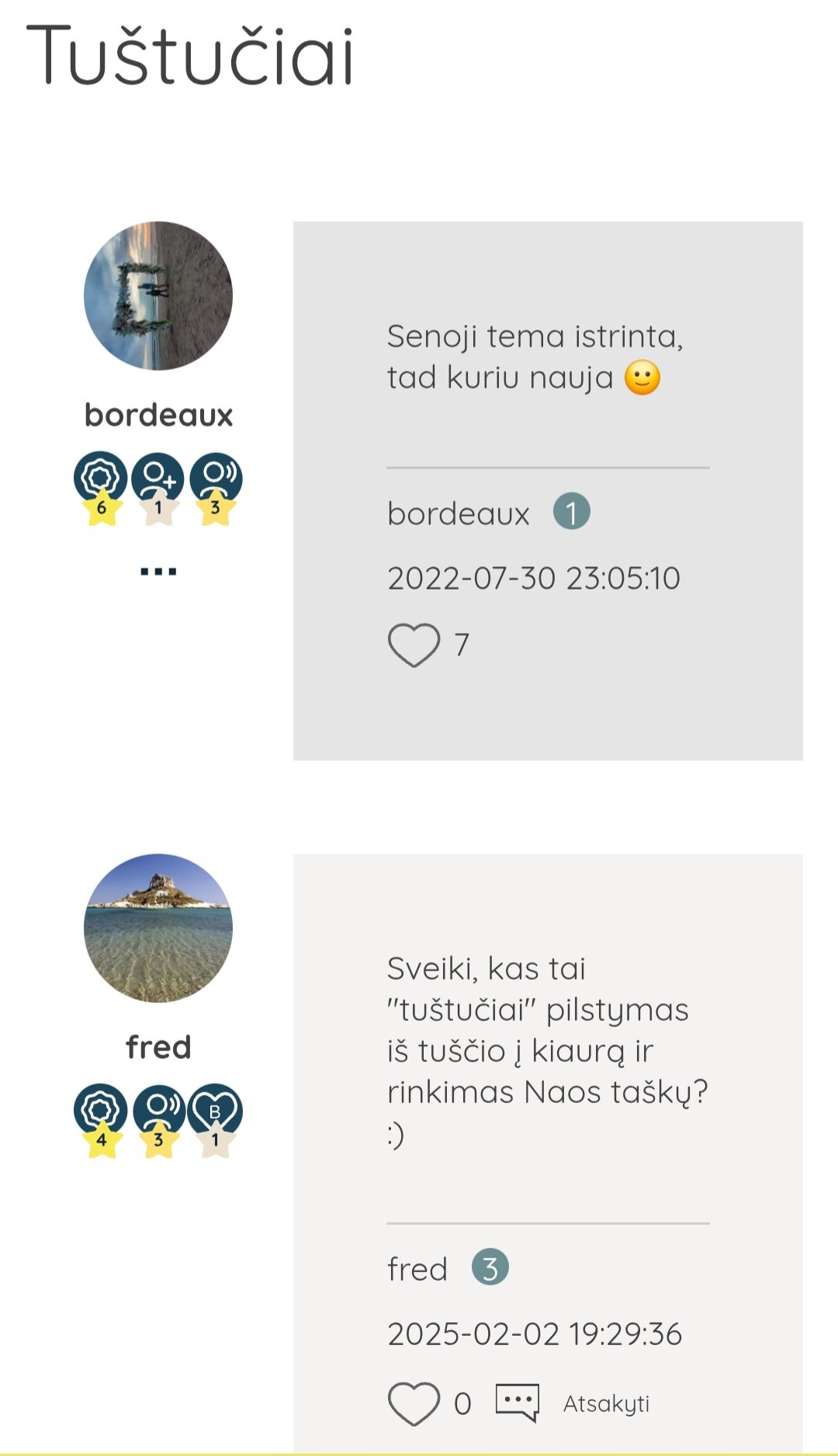Open the username bordeaux under the avatar

click(158, 415)
